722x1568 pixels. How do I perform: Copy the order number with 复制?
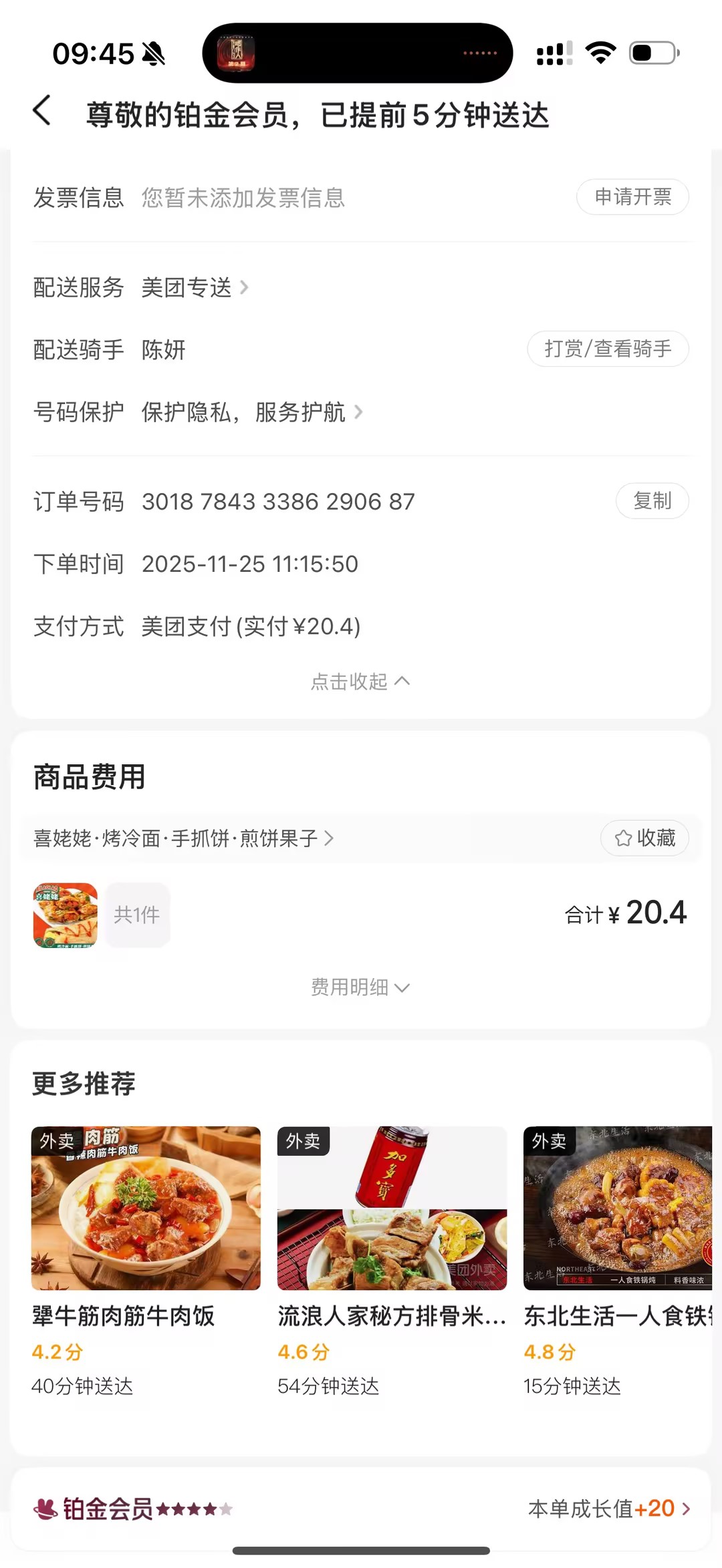click(652, 501)
